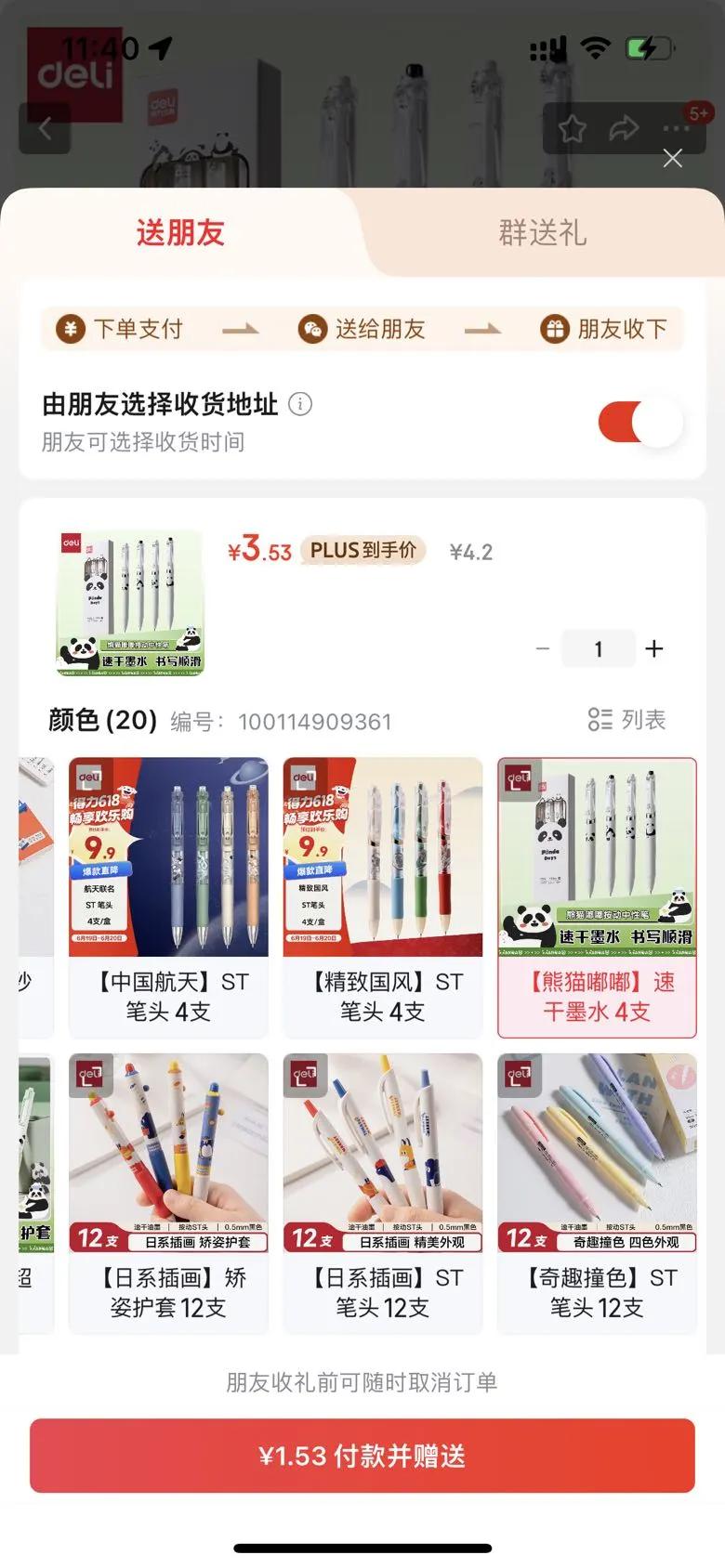Tap ¥1.53 付款并赠送 to pay
This screenshot has height=1568, width=725.
pyautogui.click(x=362, y=1456)
